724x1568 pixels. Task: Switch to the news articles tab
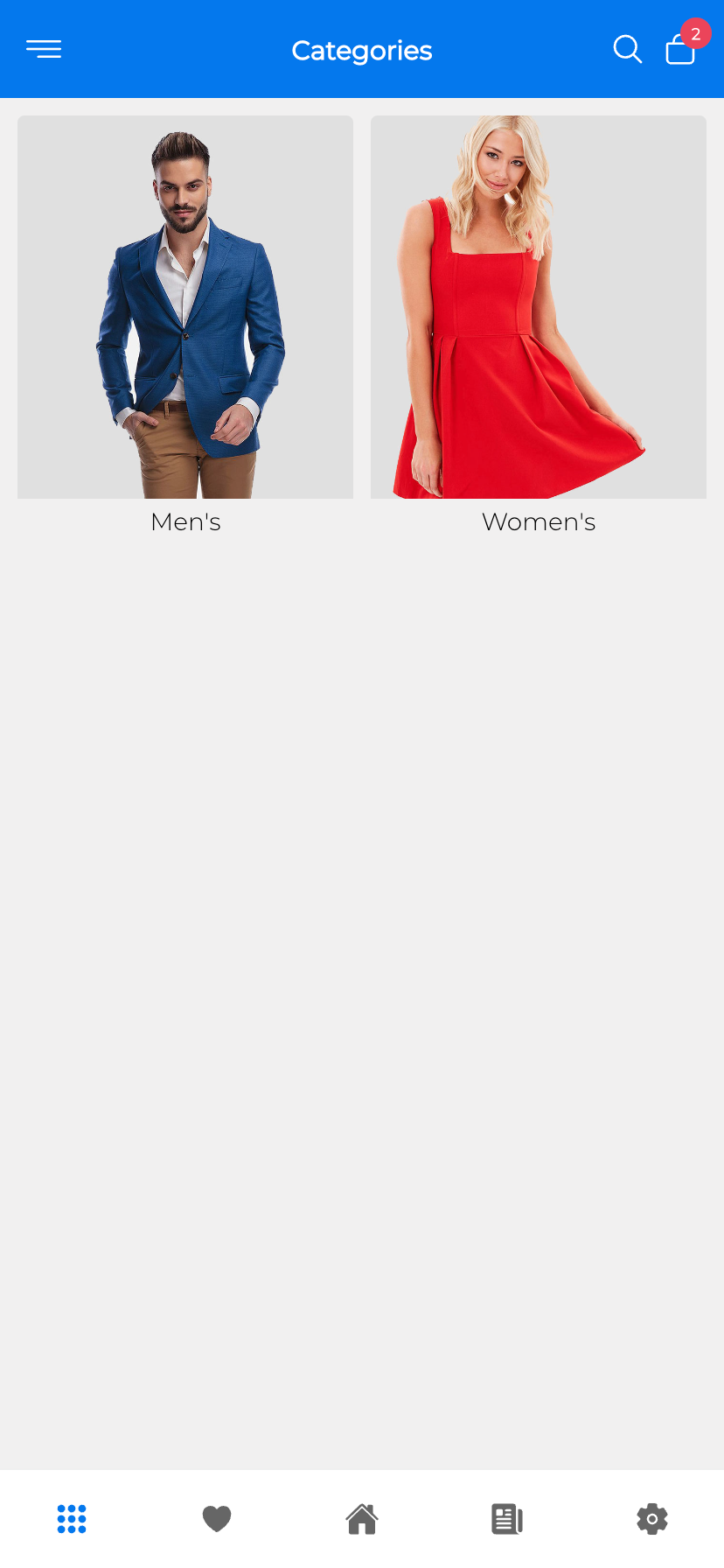(507, 1519)
